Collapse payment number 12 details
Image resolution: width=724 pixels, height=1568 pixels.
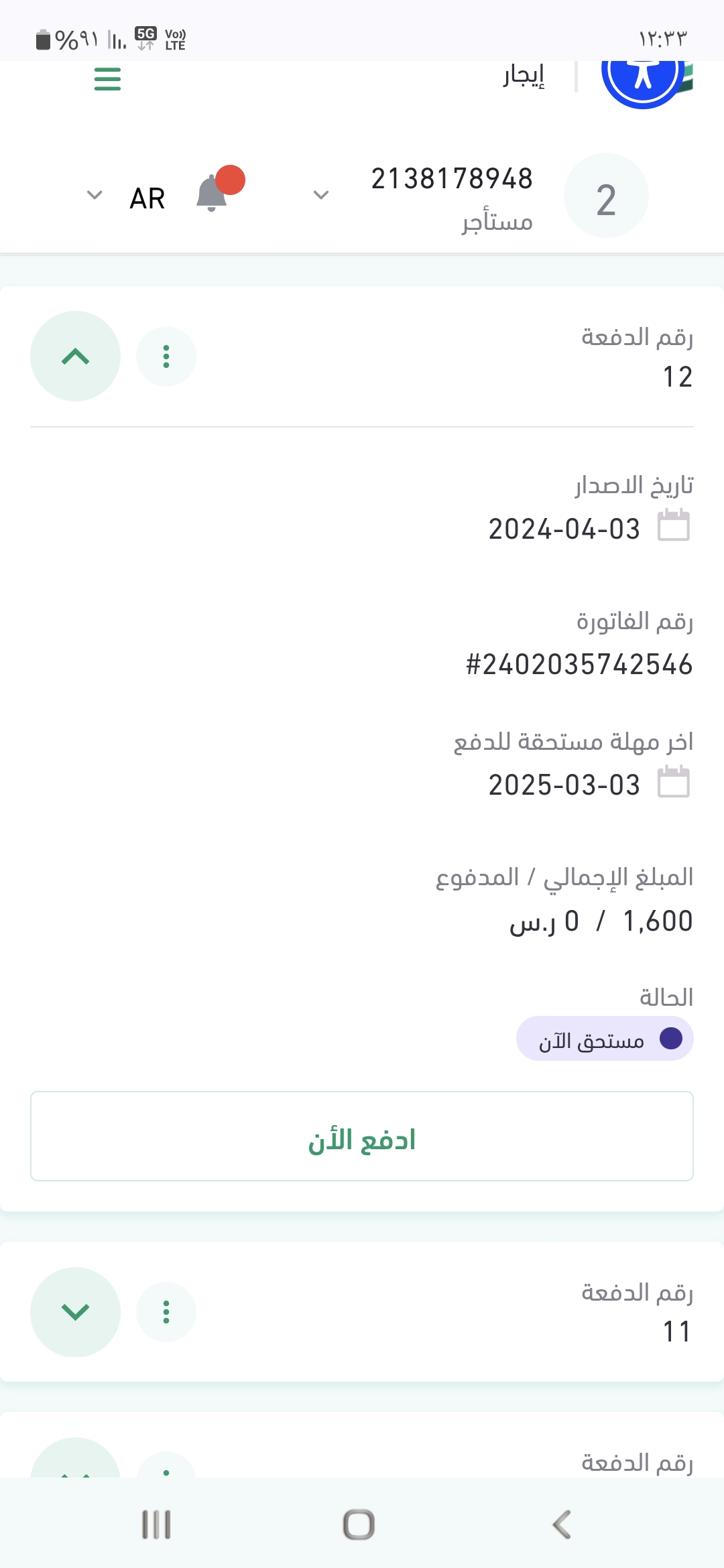coord(75,356)
